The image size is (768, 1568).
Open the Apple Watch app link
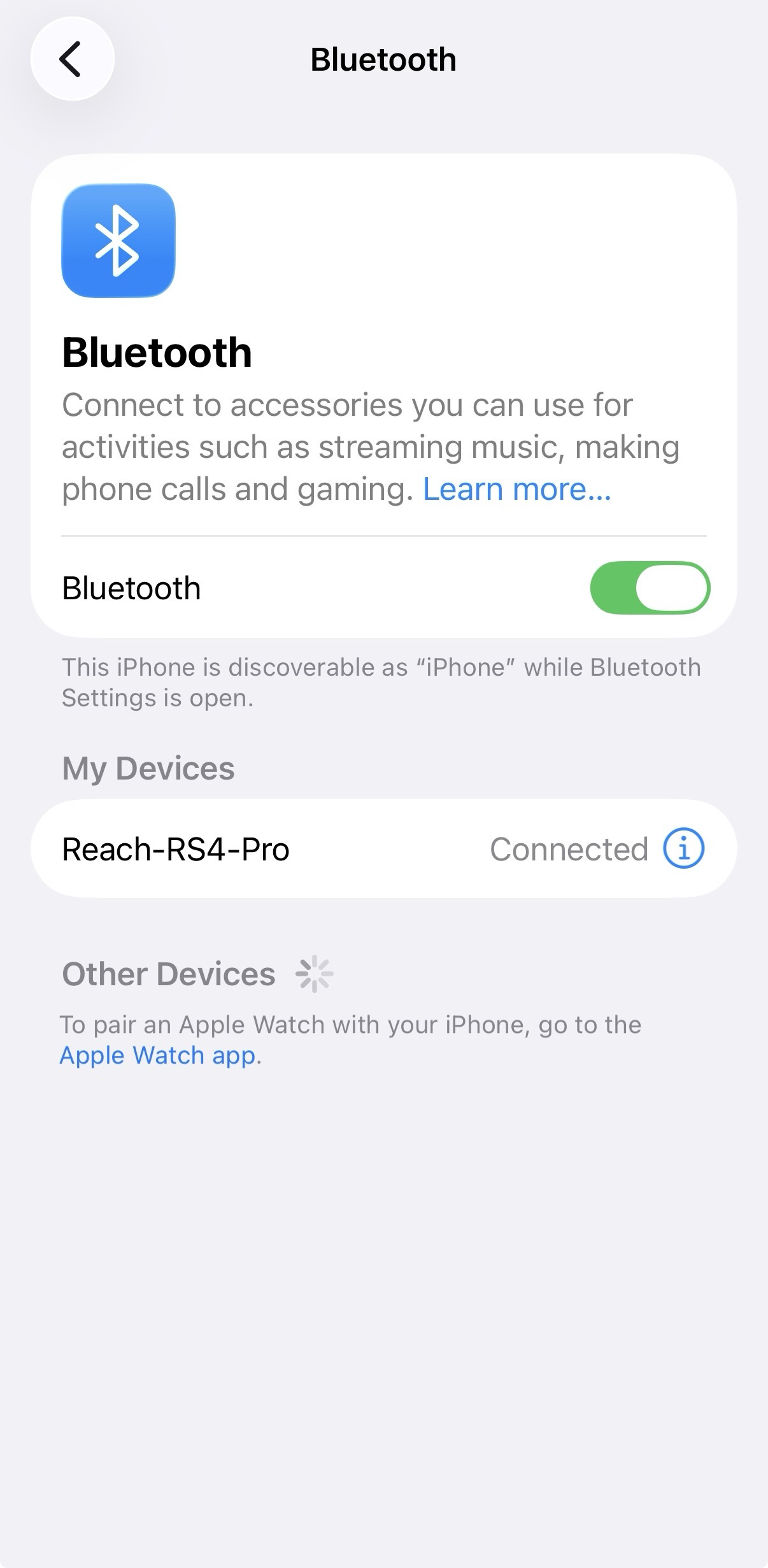click(x=158, y=1055)
